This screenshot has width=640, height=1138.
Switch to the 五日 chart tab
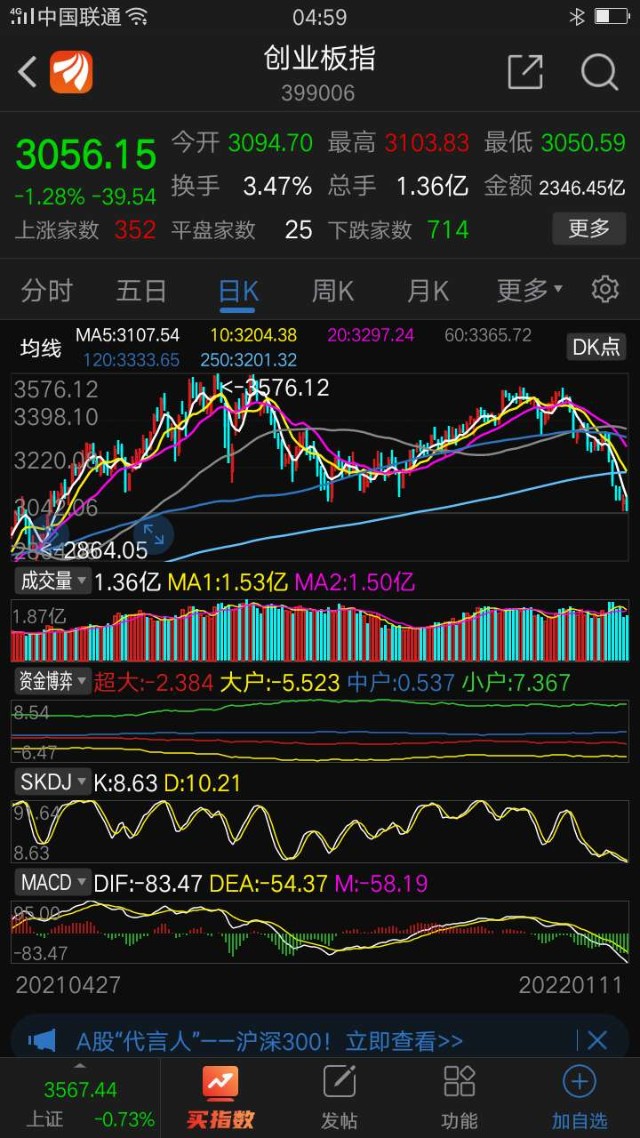pyautogui.click(x=141, y=291)
